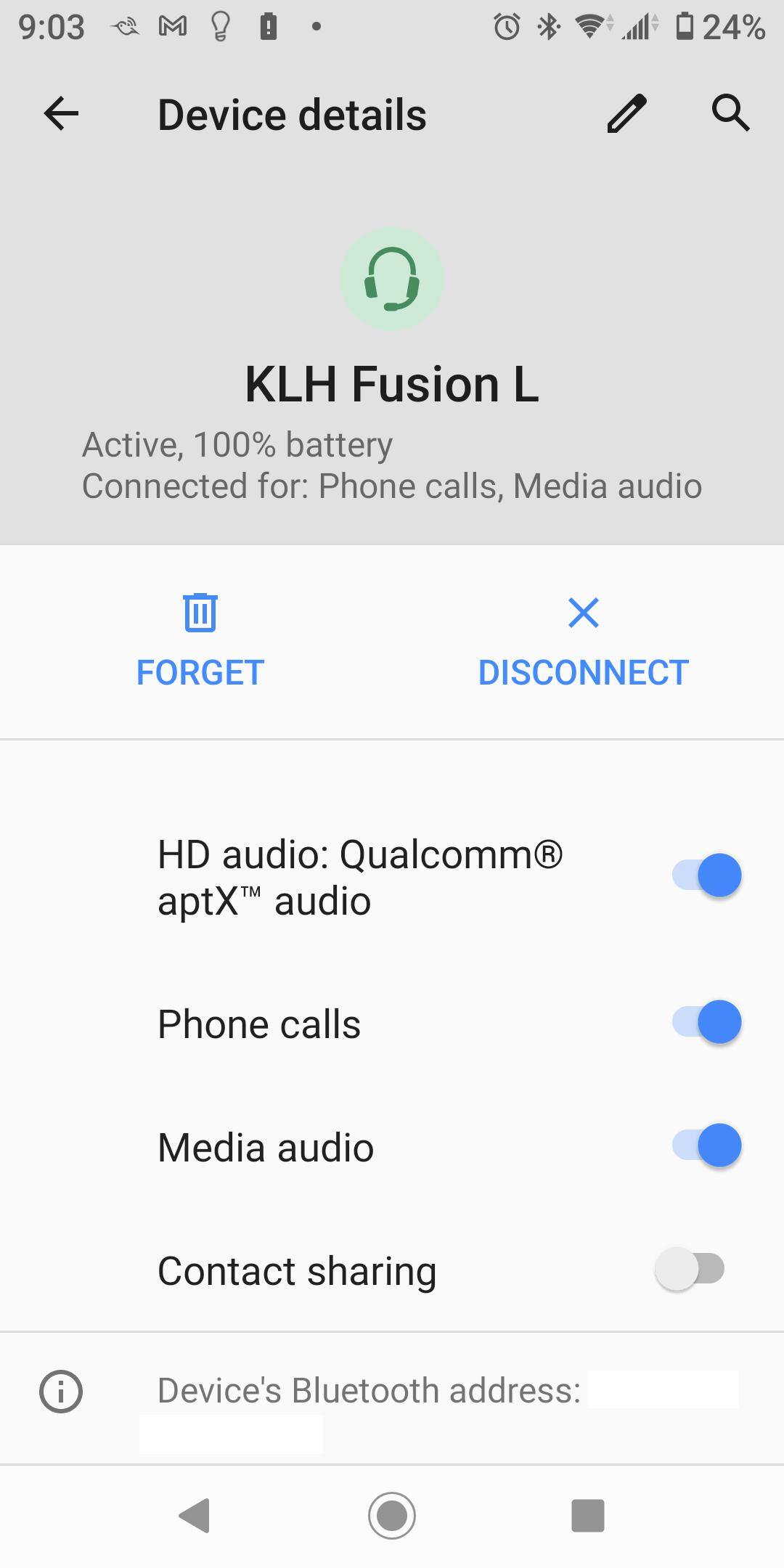Open settings search
The width and height of the screenshot is (784, 1568).
(x=730, y=114)
